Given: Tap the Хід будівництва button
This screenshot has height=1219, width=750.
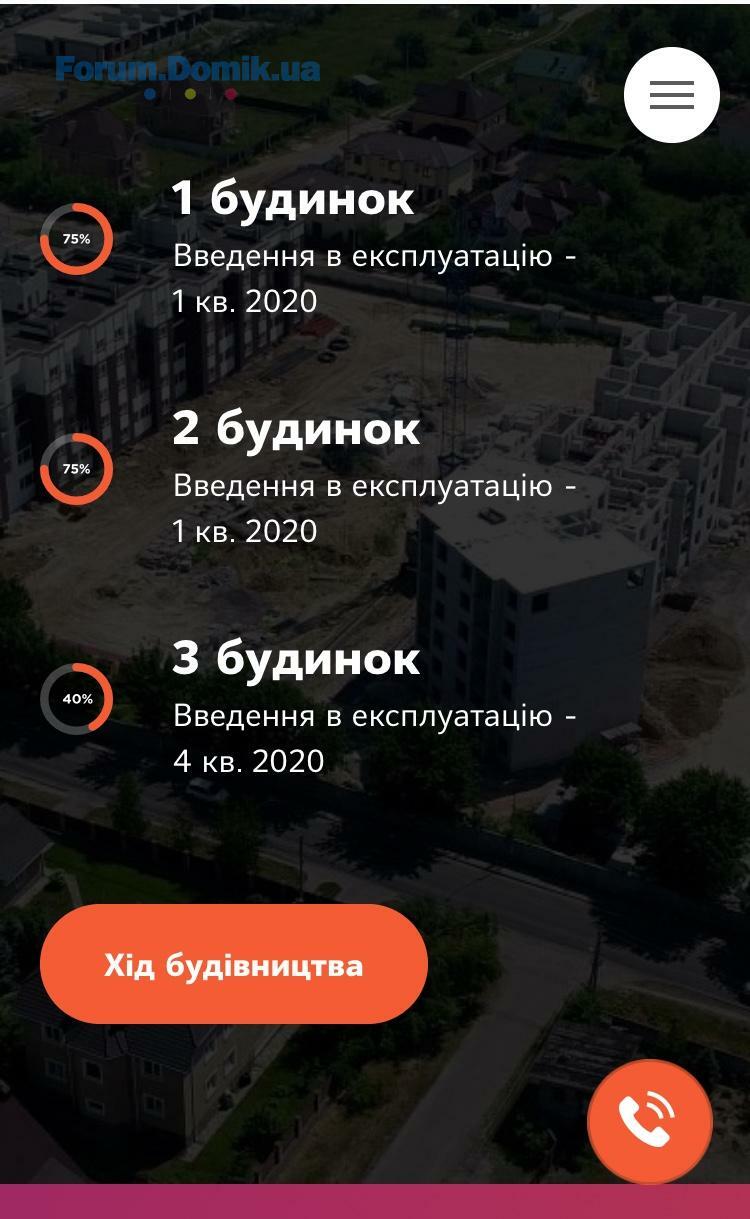Looking at the screenshot, I should 234,964.
